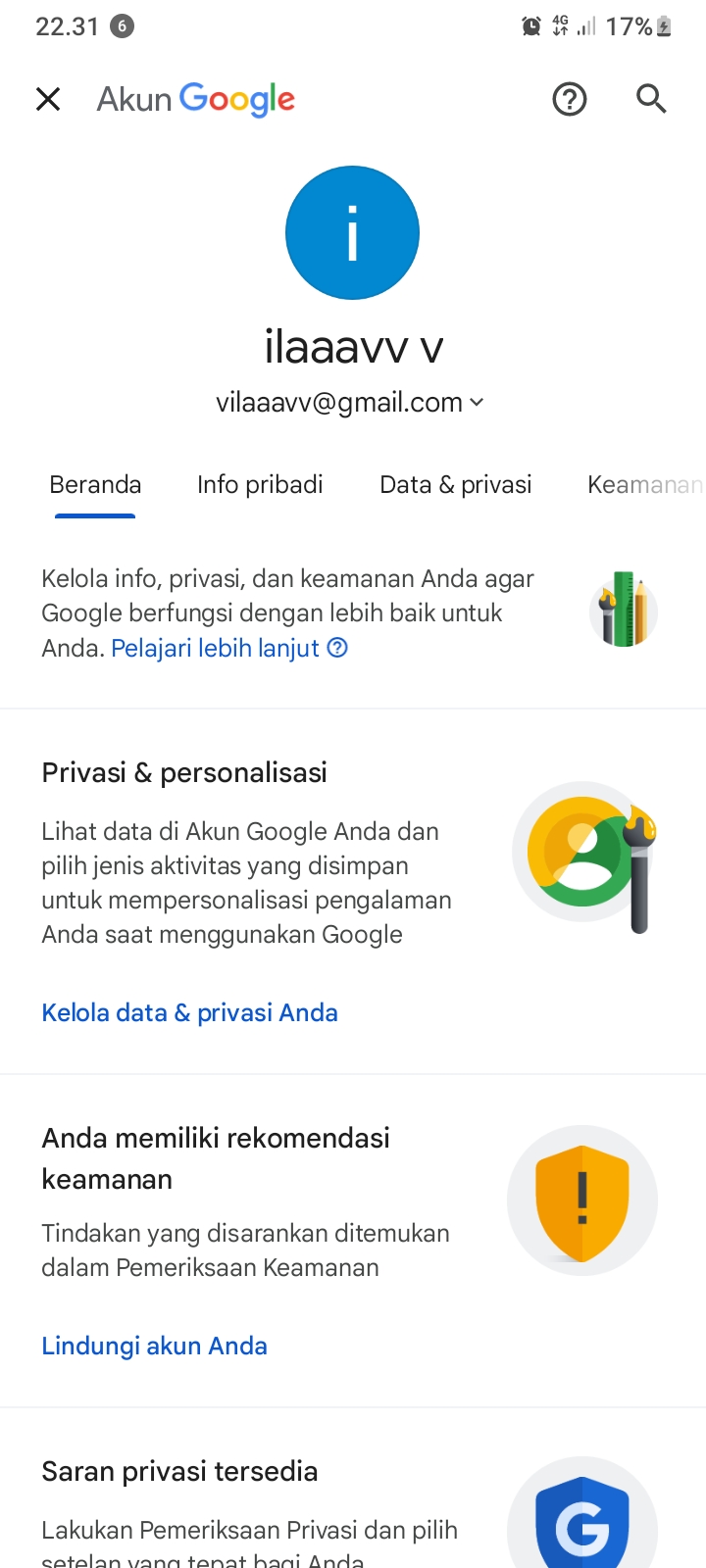Expand the vilaaavv@gmail.com account switcher
This screenshot has height=1568, width=706.
tap(351, 402)
